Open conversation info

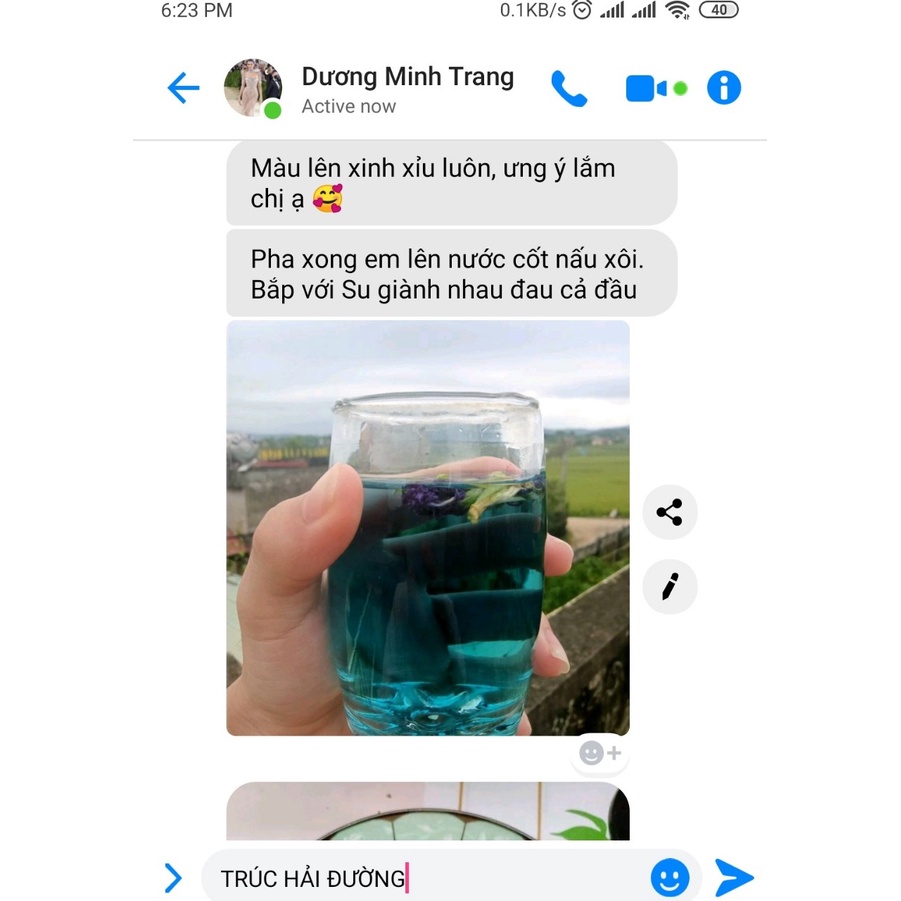pyautogui.click(x=723, y=88)
